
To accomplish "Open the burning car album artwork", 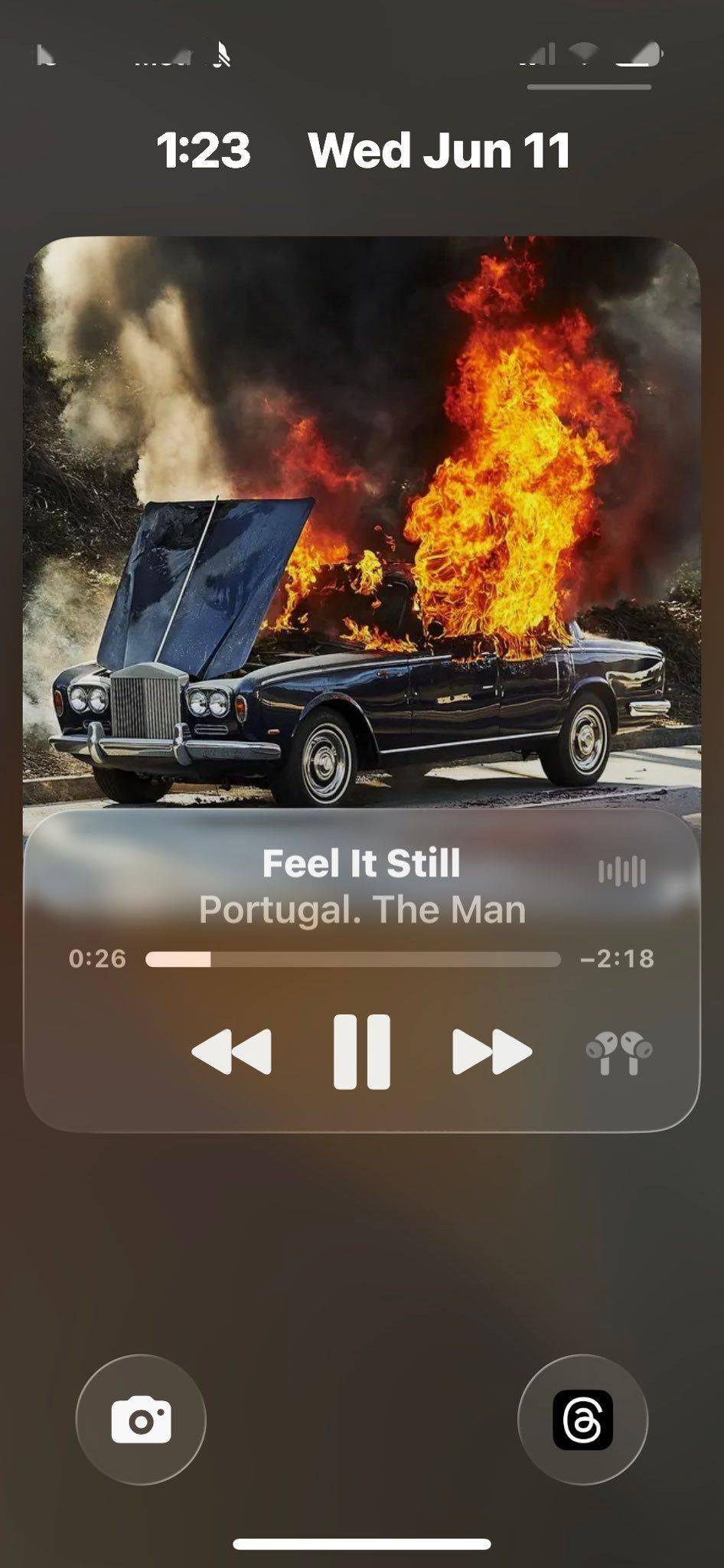I will pyautogui.click(x=361, y=521).
